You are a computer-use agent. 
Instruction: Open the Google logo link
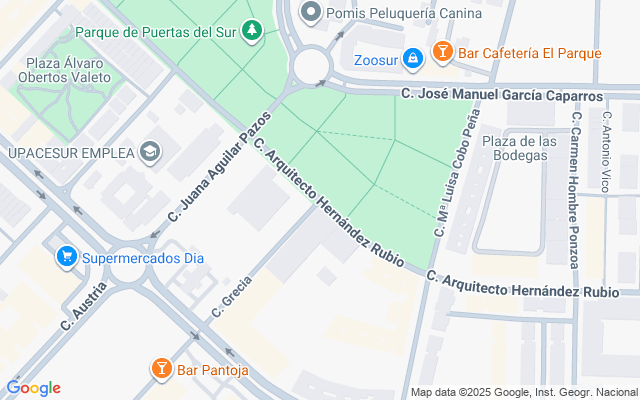(x=33, y=388)
